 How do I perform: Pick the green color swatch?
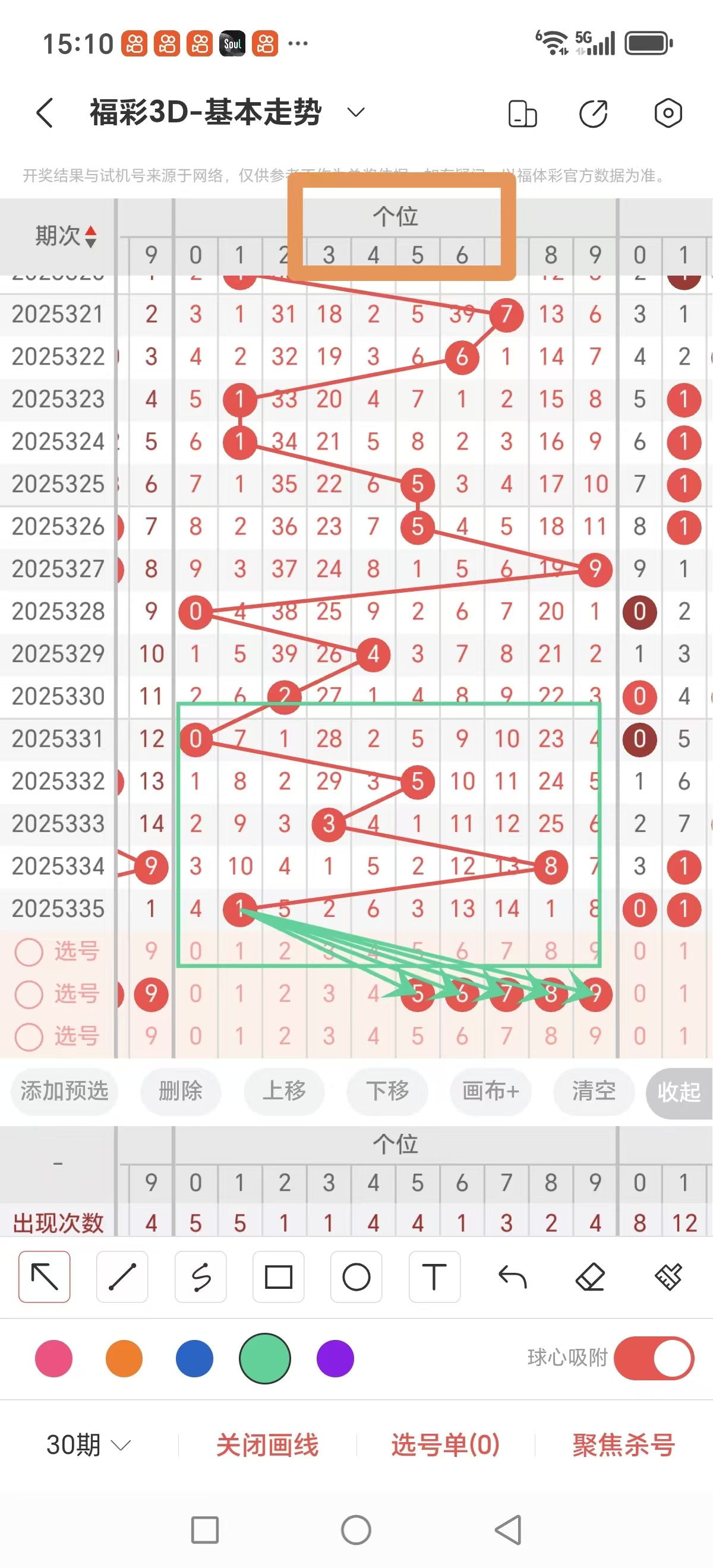click(264, 1358)
